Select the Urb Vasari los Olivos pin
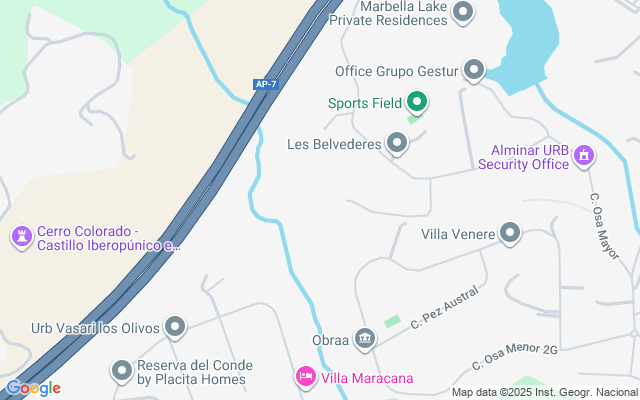640x400 pixels. tap(175, 327)
